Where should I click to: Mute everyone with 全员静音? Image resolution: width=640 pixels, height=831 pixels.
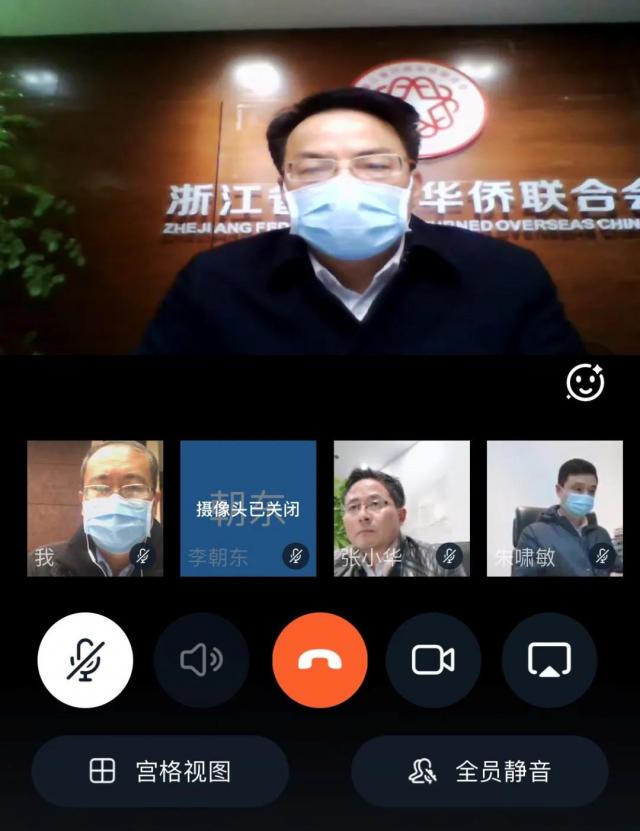point(479,771)
